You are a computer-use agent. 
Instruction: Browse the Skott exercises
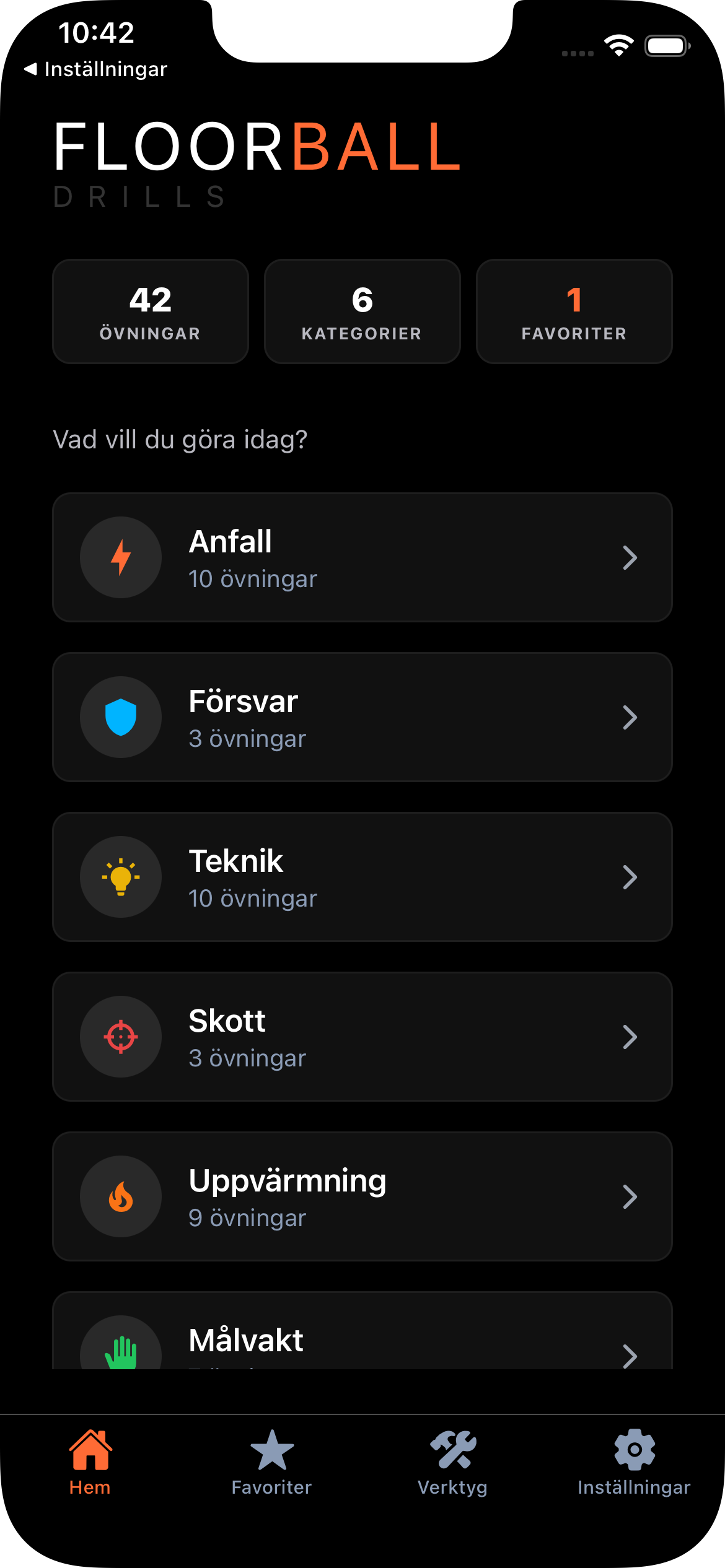coord(362,1037)
